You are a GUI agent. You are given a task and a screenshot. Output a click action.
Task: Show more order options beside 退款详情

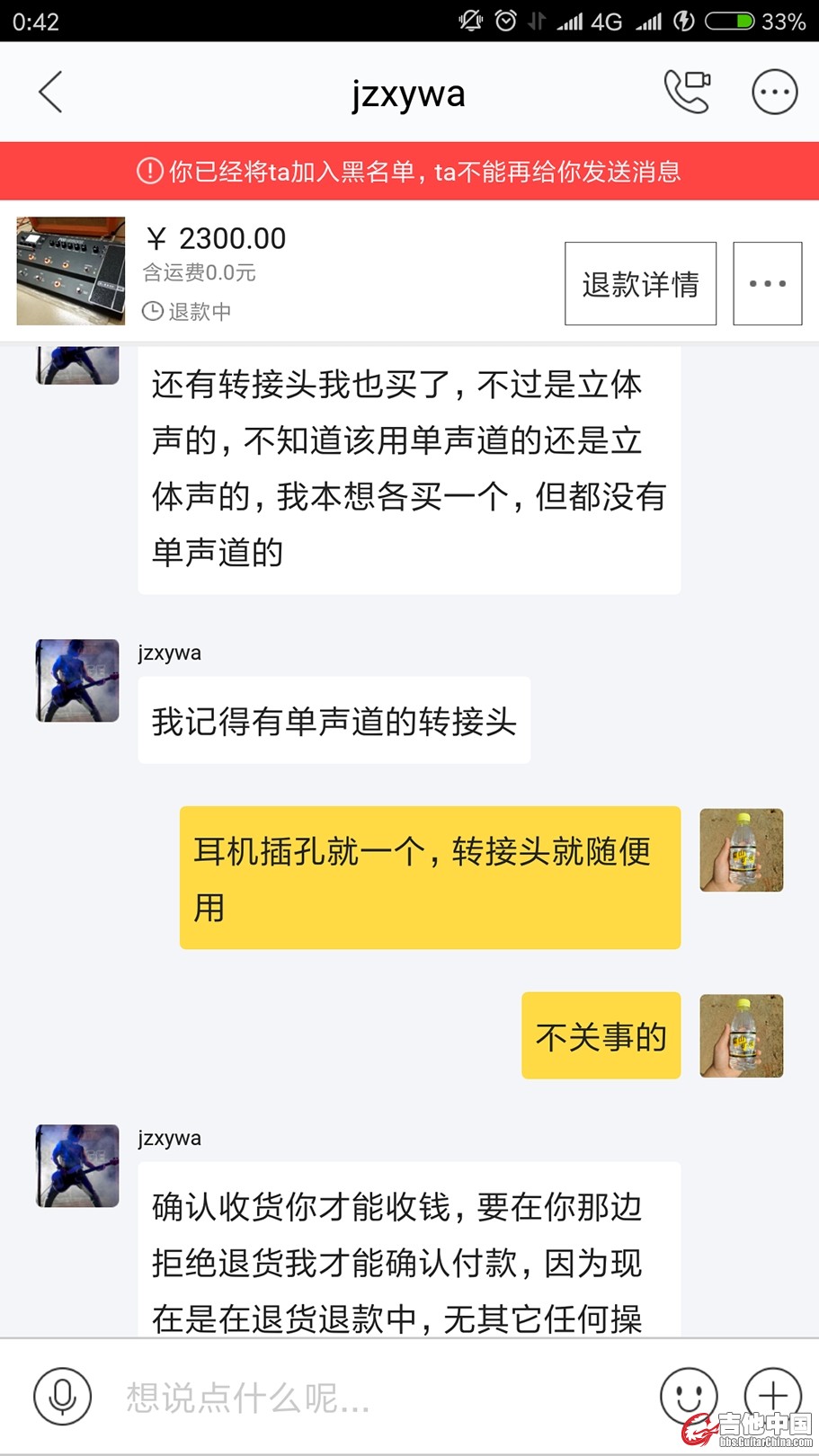click(x=767, y=284)
